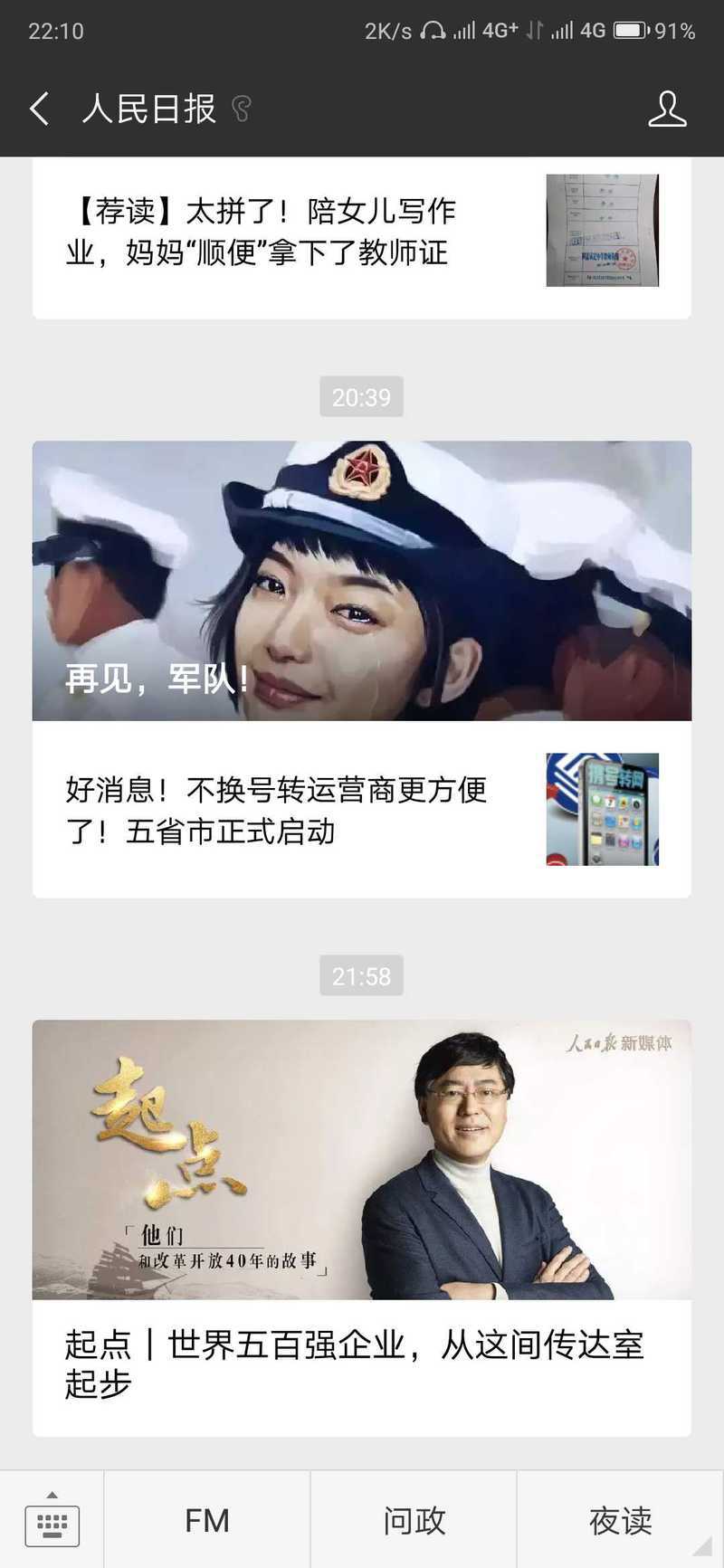The image size is (724, 1568).
Task: Tap the thumbnail of the phone-number transfer article
Action: 602,810
